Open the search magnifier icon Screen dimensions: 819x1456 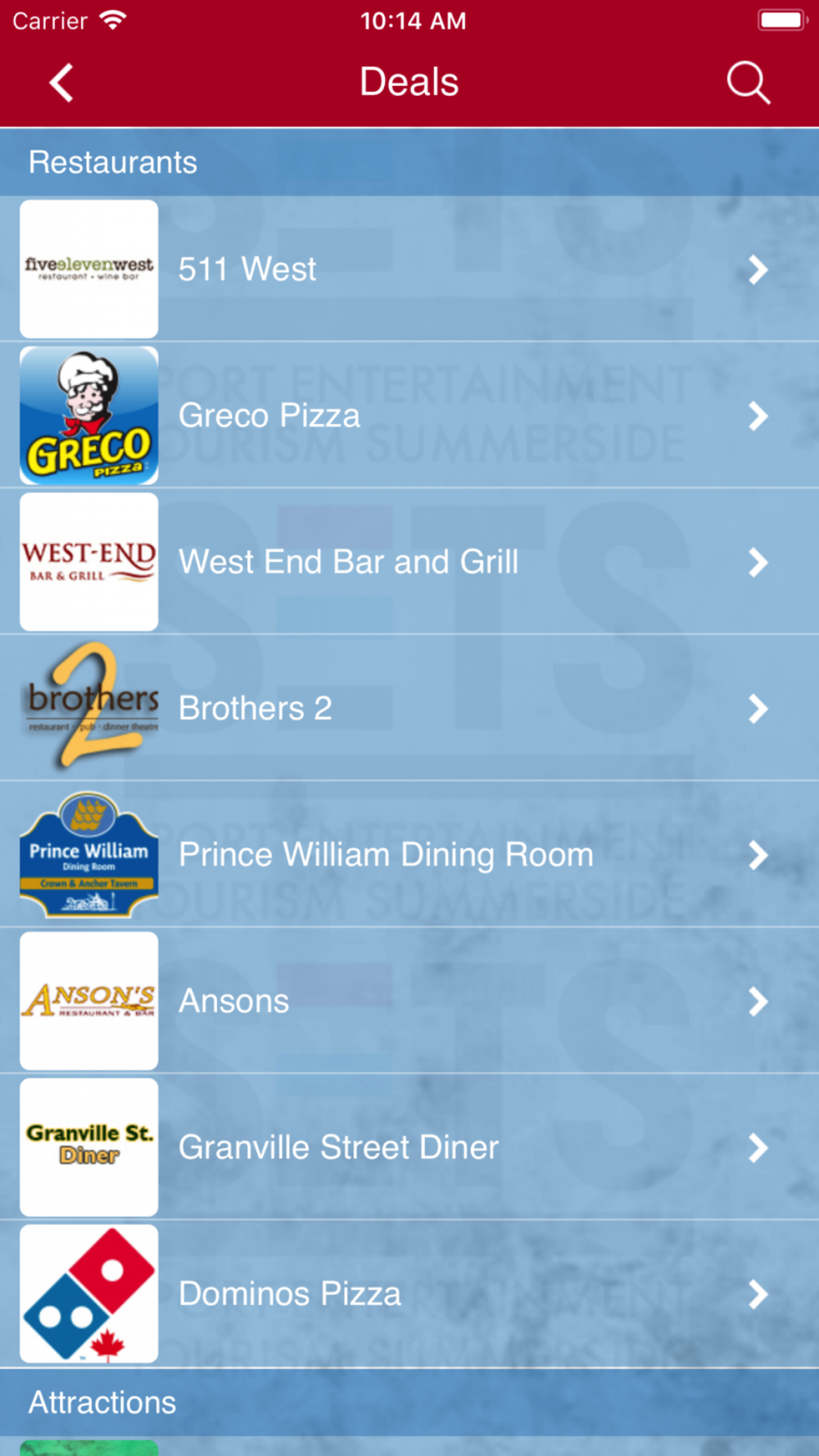click(x=748, y=83)
